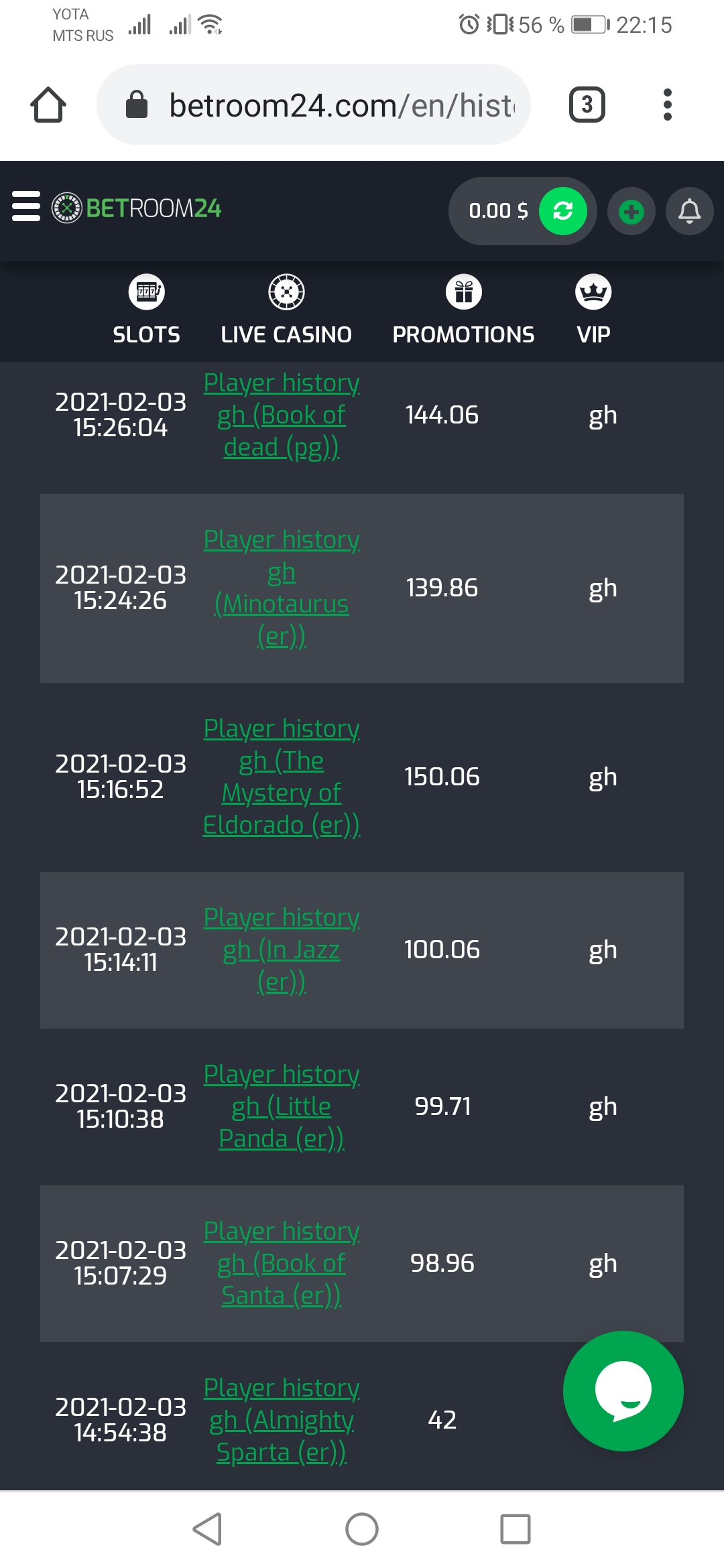Open player history for In Jazz

click(x=282, y=950)
